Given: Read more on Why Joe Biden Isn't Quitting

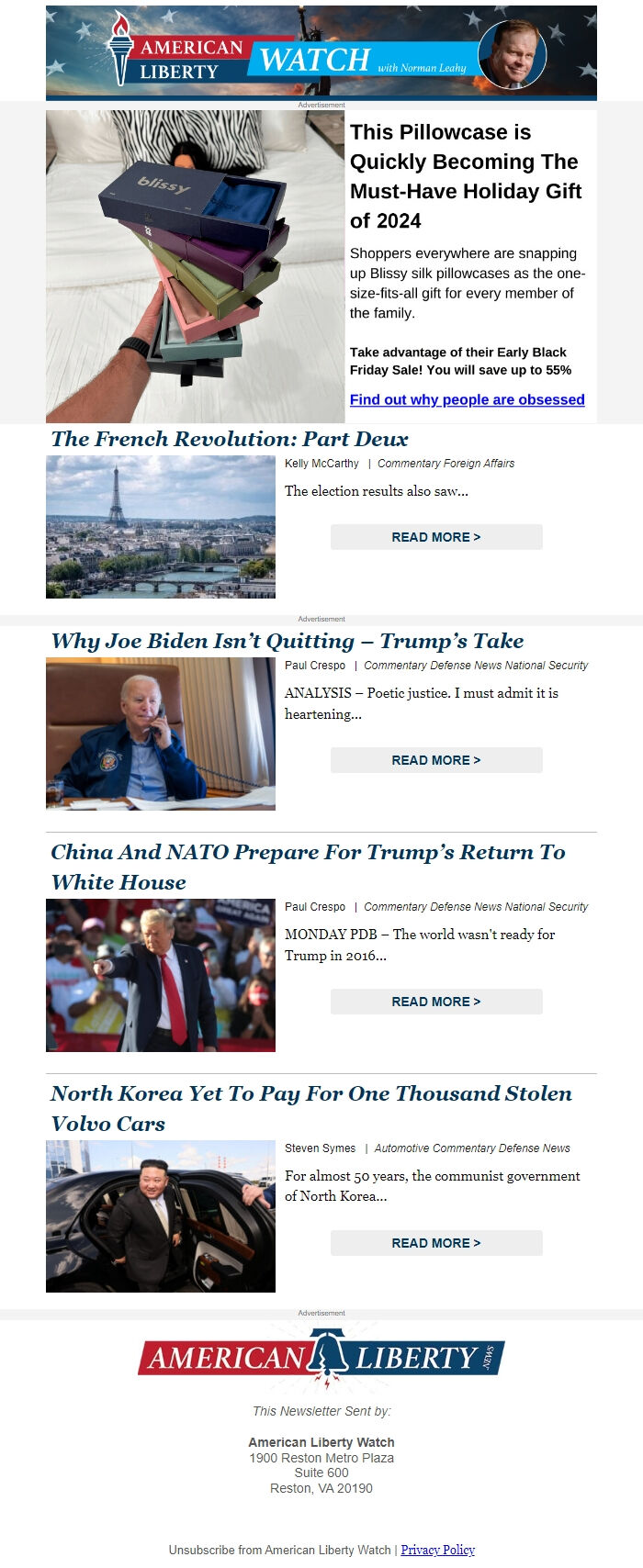Looking at the screenshot, I should [x=436, y=760].
